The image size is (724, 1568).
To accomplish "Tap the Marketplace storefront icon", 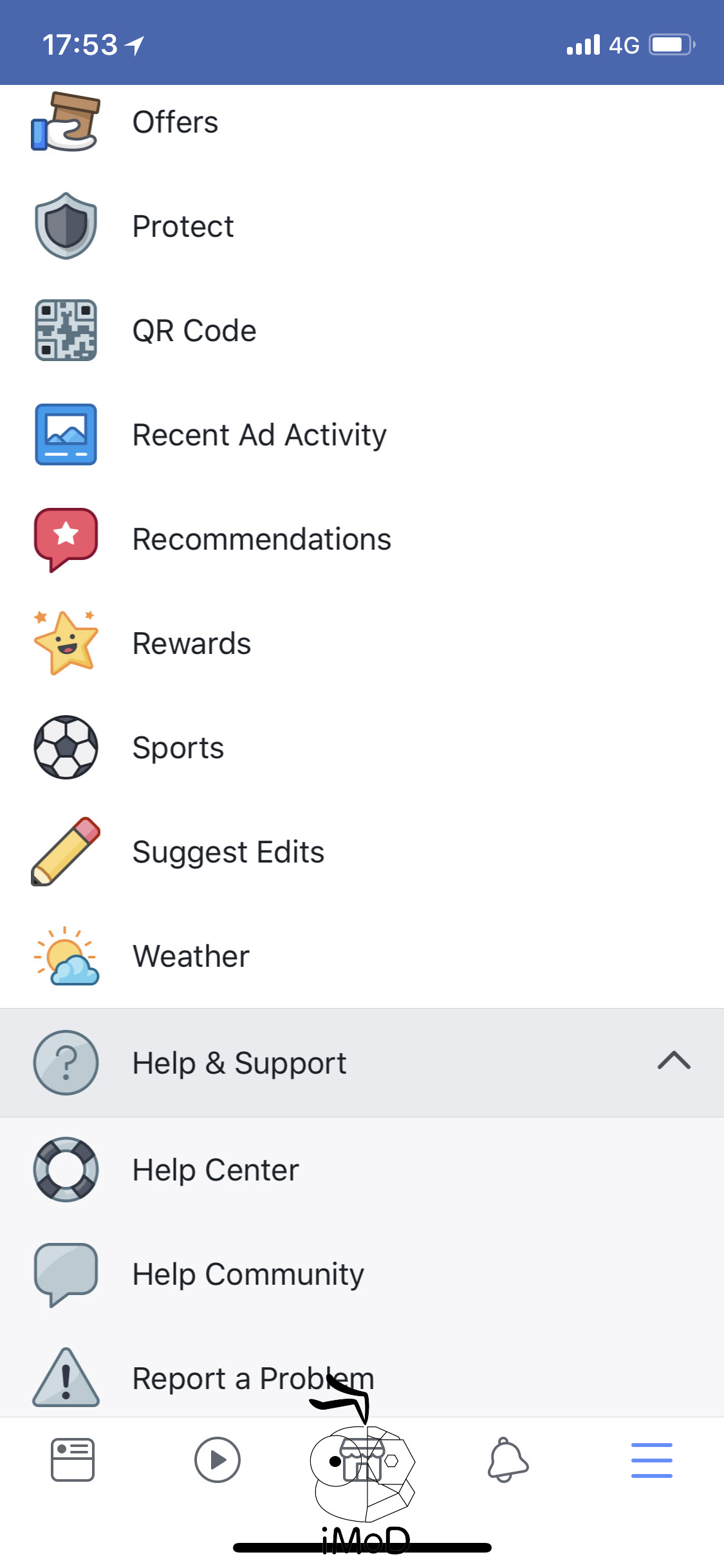I will pos(362,1461).
